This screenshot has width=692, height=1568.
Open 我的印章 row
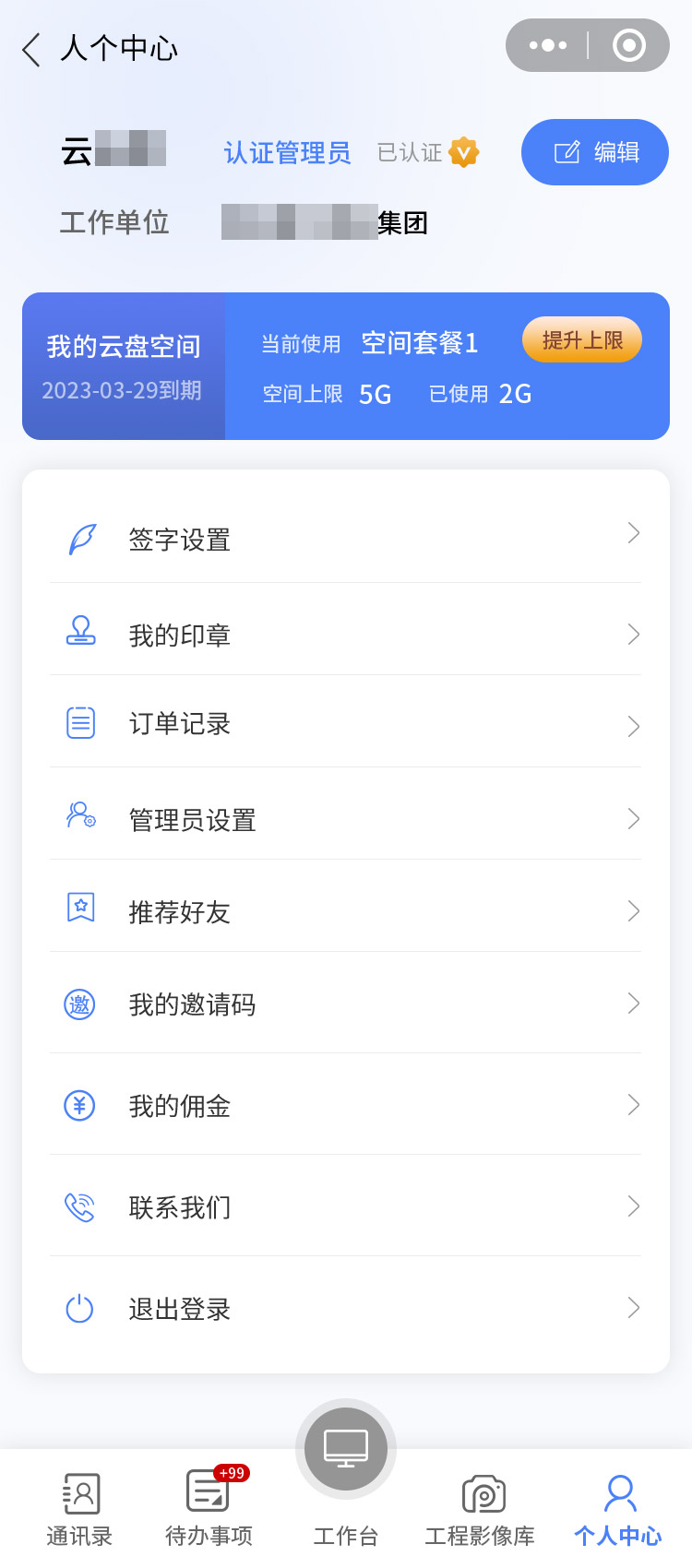346,633
